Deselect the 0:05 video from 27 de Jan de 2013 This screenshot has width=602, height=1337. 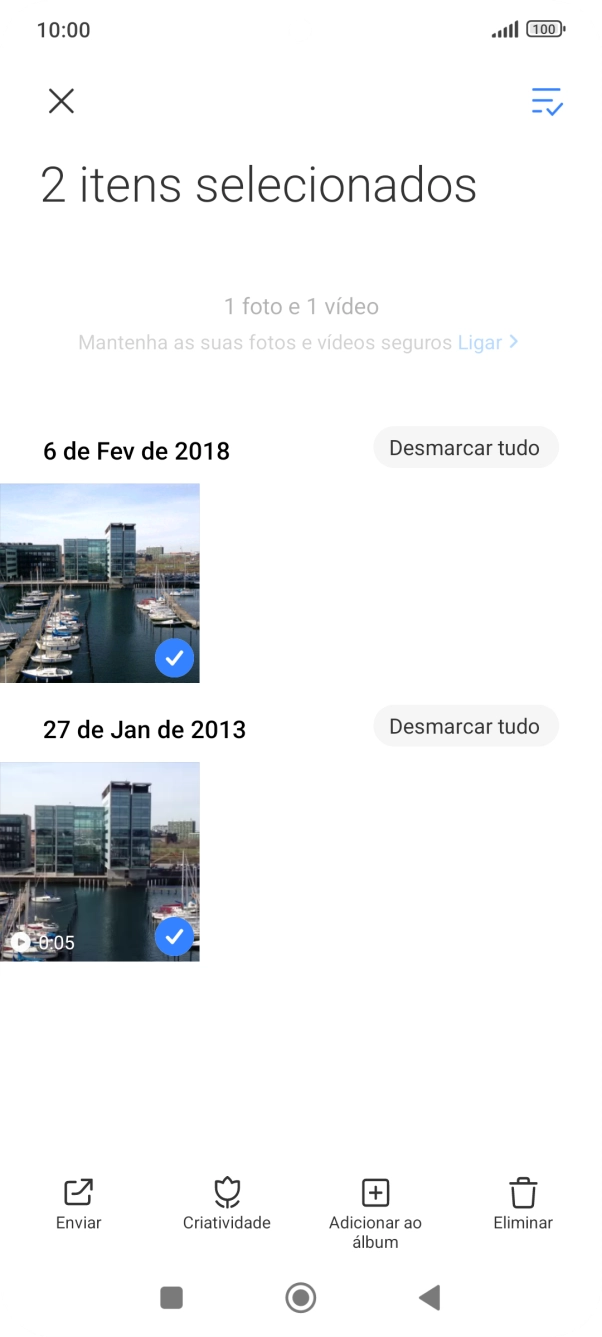click(x=100, y=861)
